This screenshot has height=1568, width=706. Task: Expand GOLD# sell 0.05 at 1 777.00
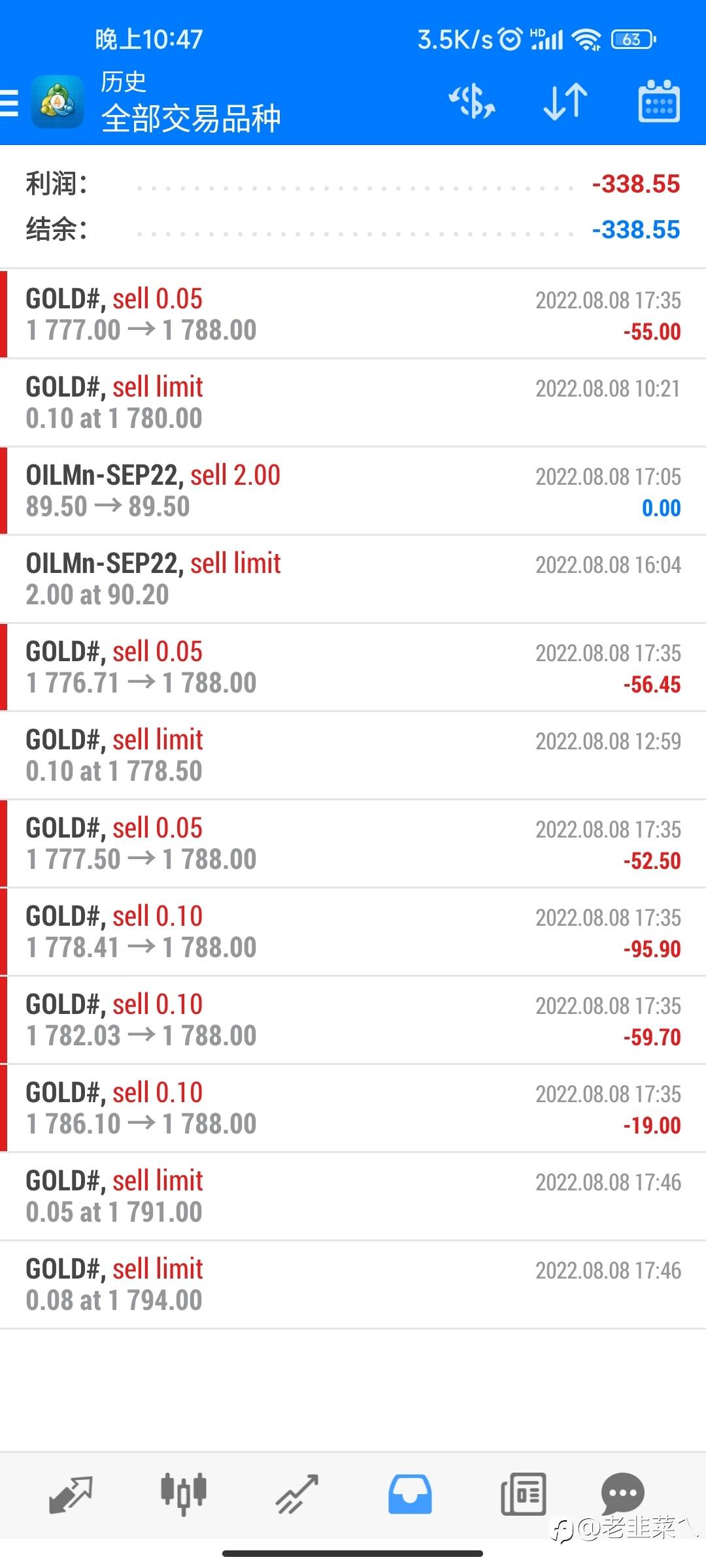353,314
